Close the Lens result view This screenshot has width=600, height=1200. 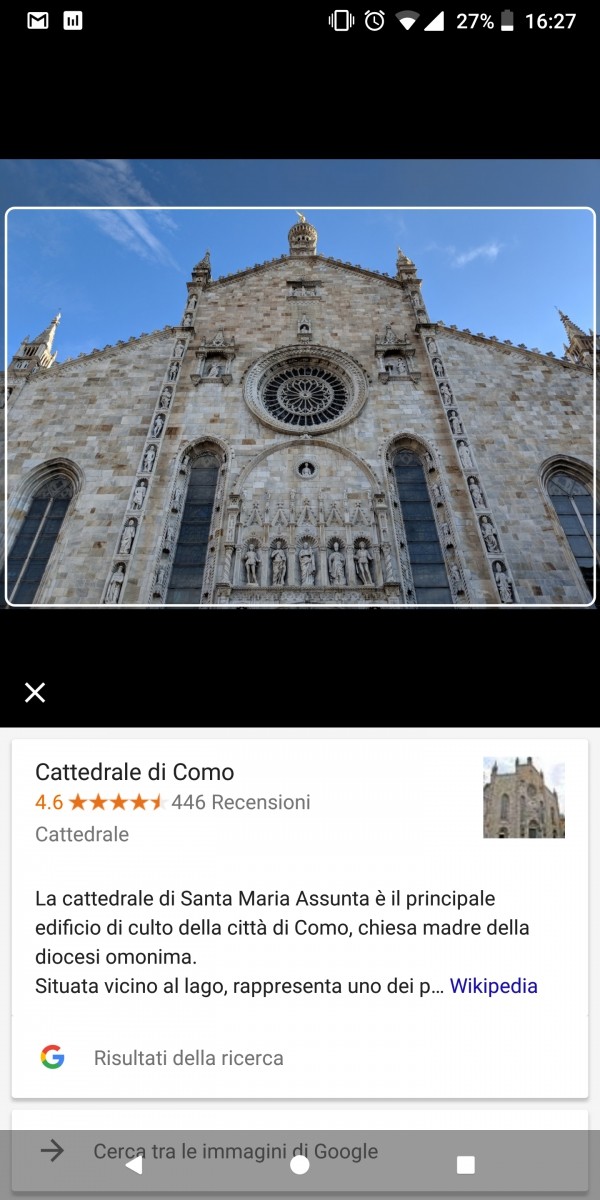pyautogui.click(x=35, y=692)
